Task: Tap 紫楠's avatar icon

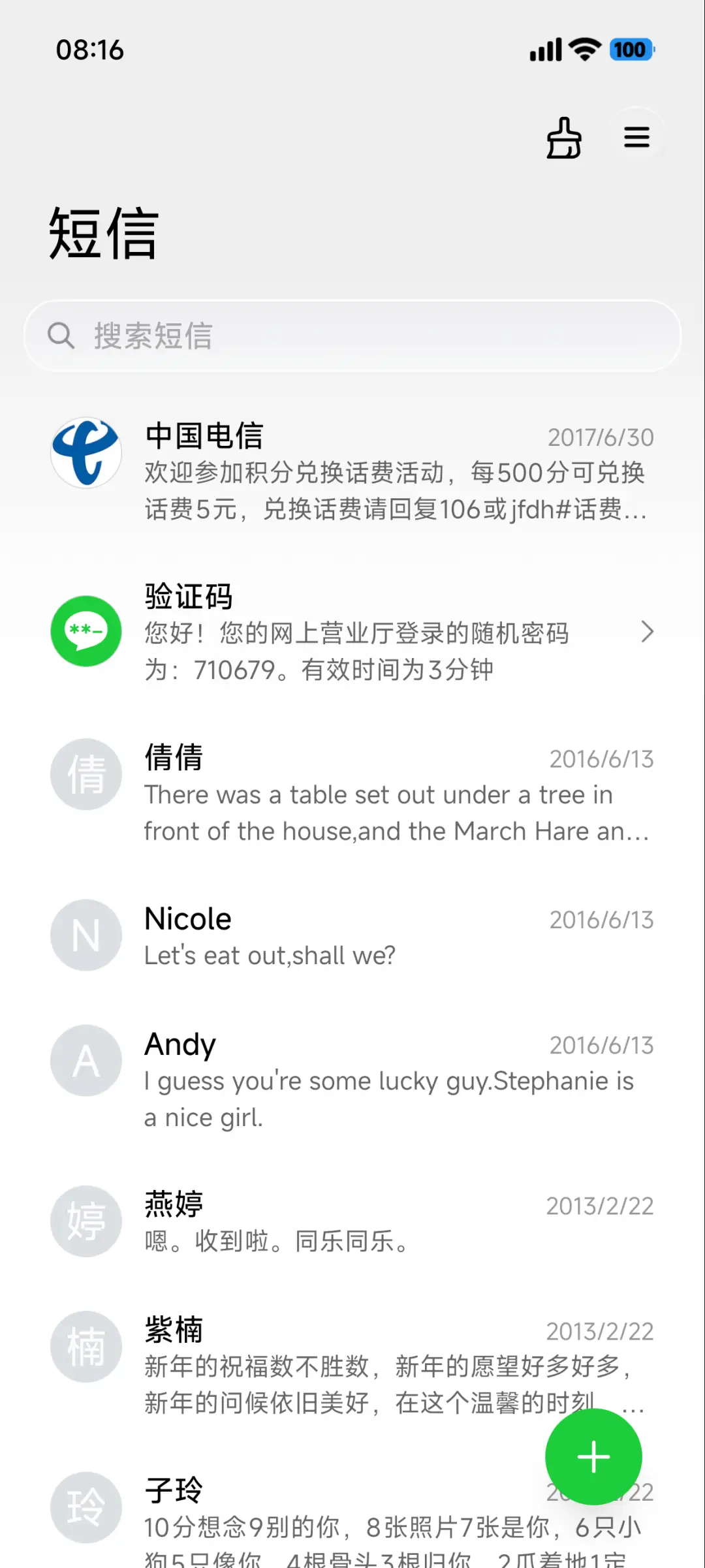Action: click(86, 1347)
